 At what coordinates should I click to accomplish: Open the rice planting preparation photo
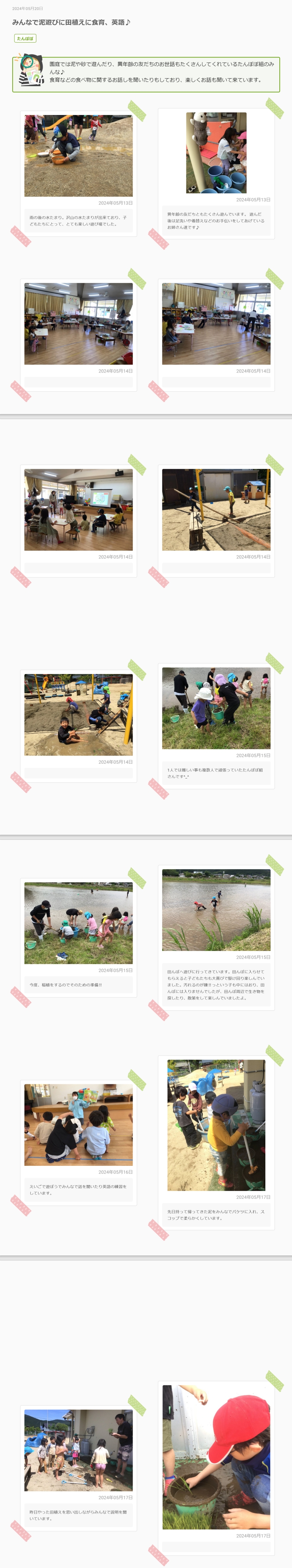pyautogui.click(x=78, y=923)
